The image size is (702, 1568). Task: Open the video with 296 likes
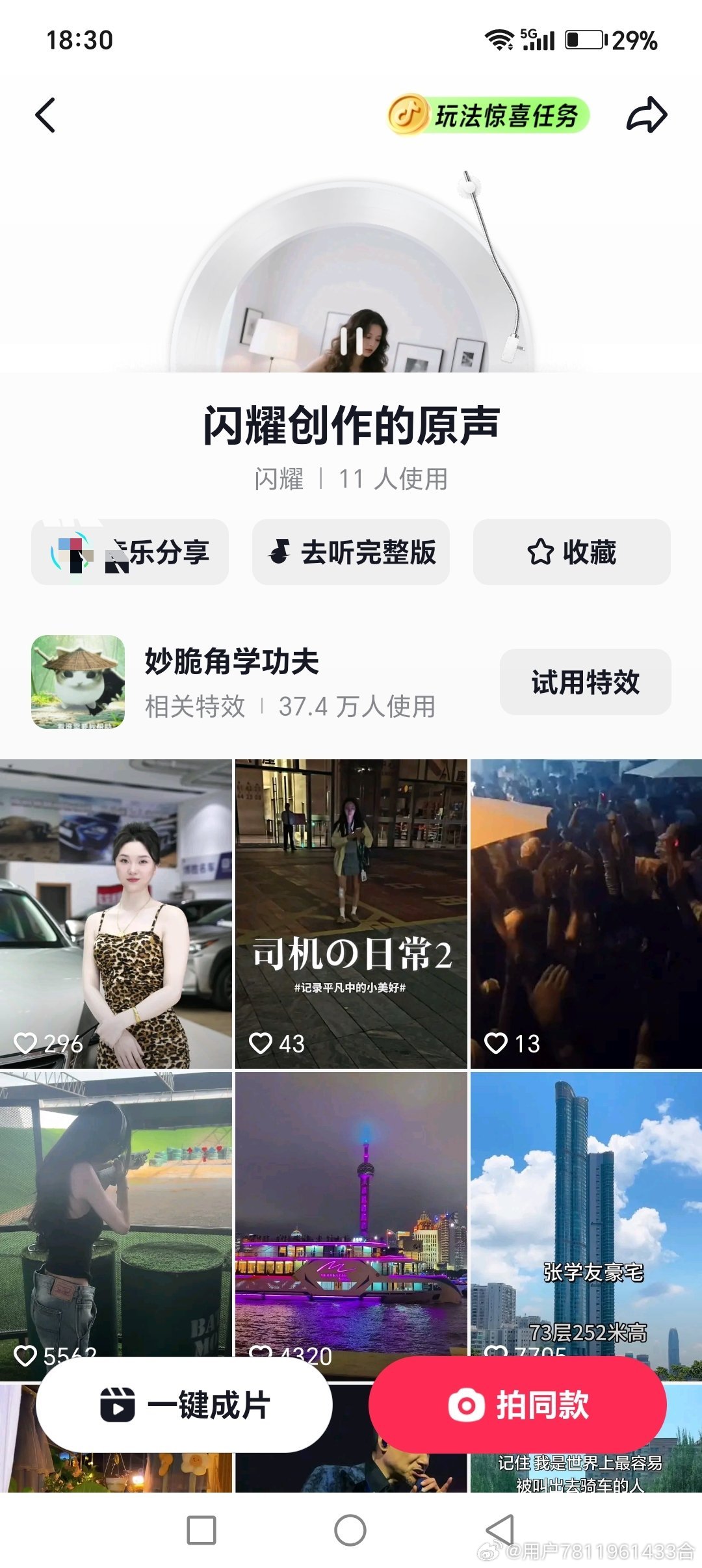coord(116,913)
